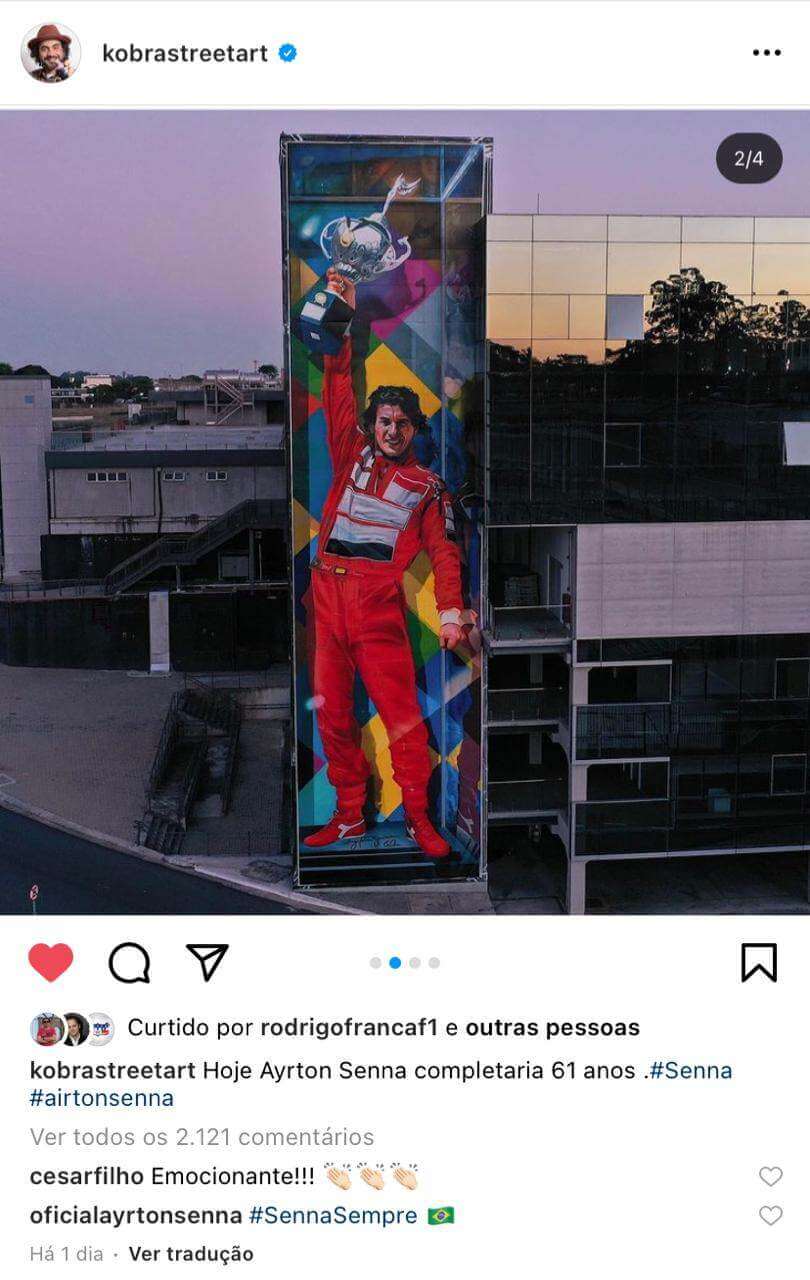
Task: Open the #SennaSempre hashtag
Action: [x=333, y=1216]
